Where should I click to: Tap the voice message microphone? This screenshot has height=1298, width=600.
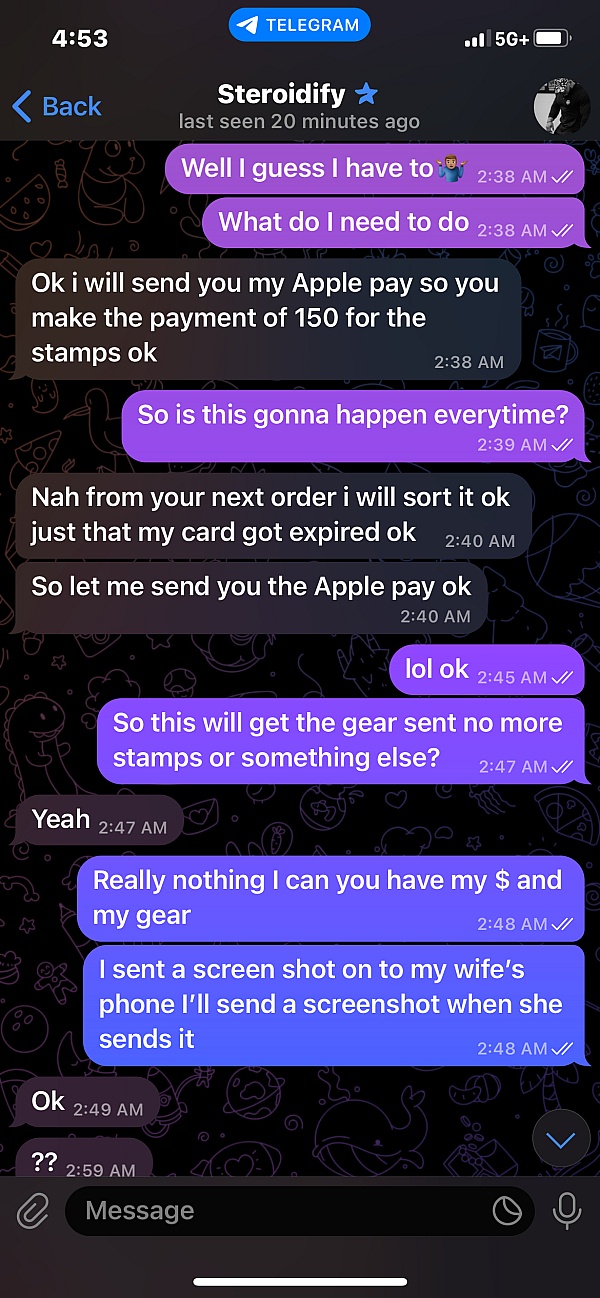point(567,1212)
